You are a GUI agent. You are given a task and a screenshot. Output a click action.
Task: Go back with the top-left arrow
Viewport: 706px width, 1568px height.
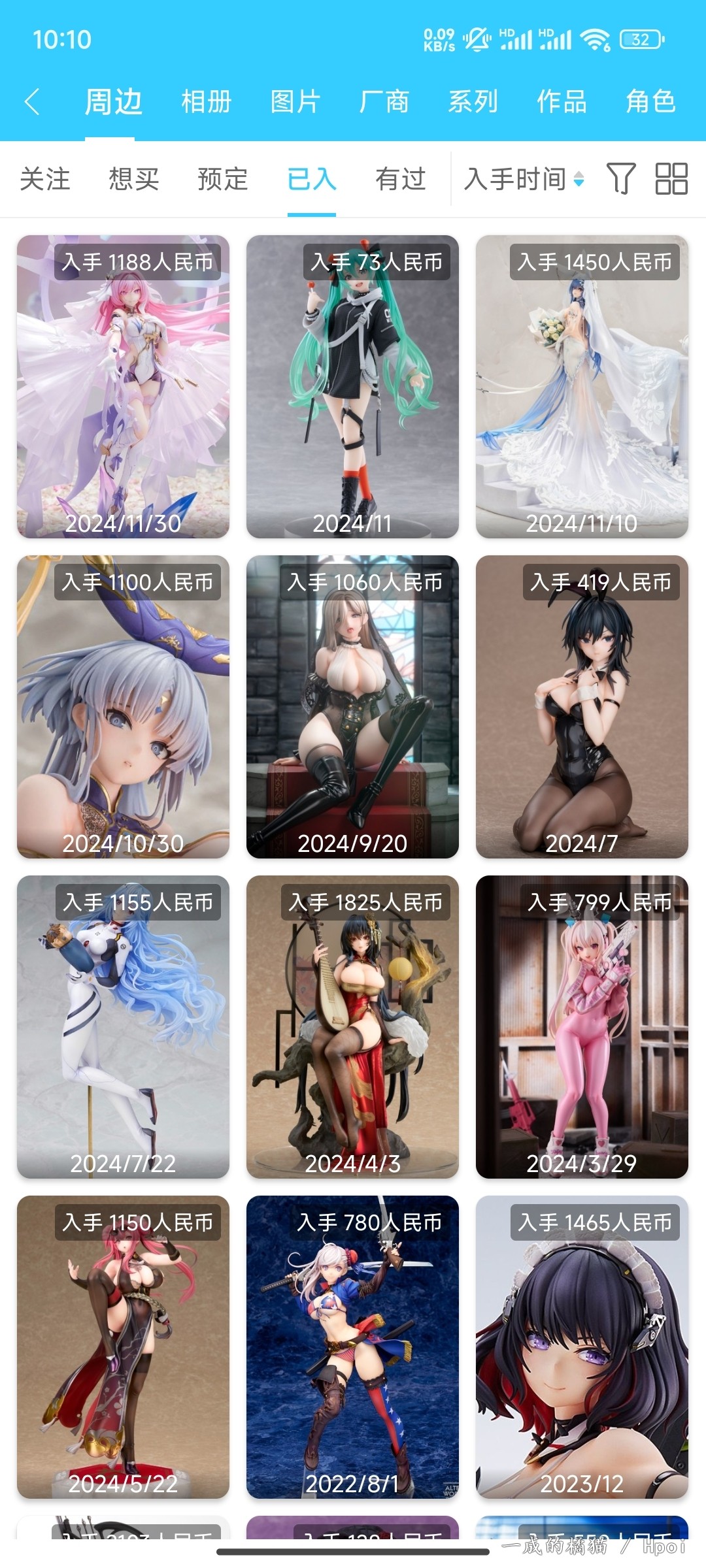click(32, 102)
